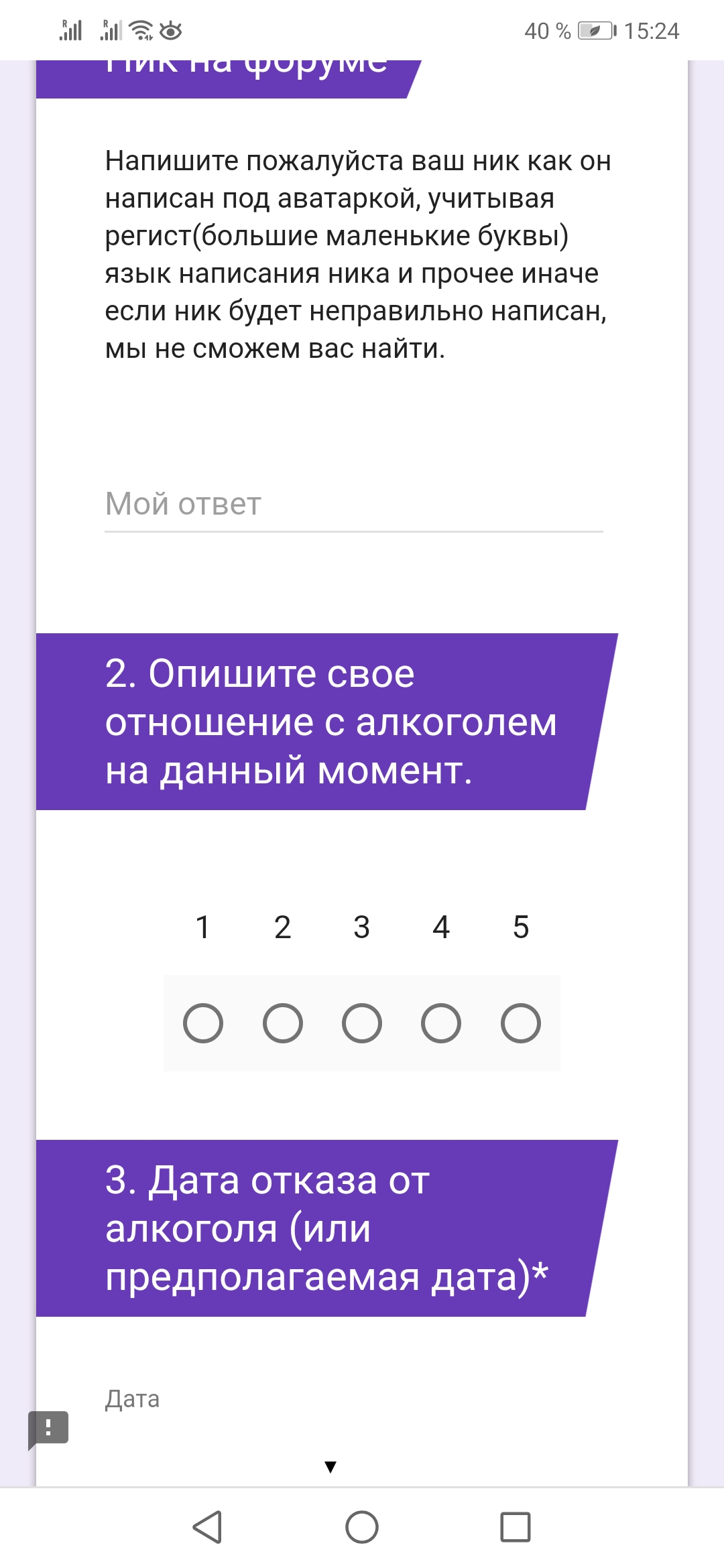Select rating 3 for alcohol relationship

click(x=362, y=1023)
